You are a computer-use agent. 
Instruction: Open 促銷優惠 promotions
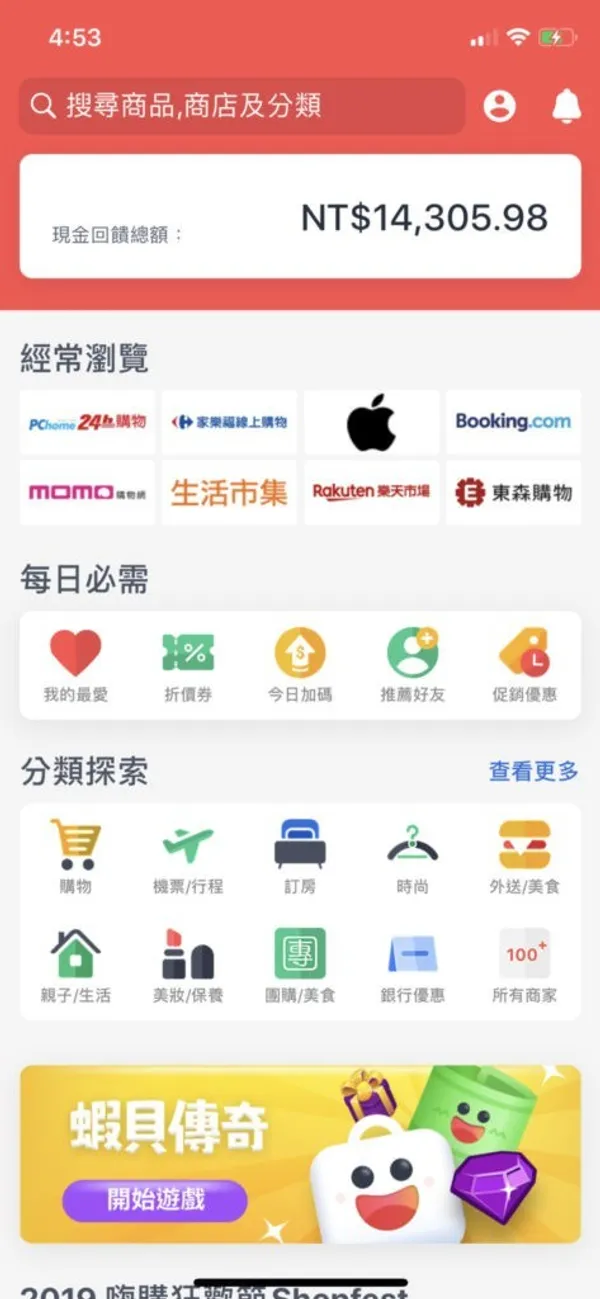524,665
